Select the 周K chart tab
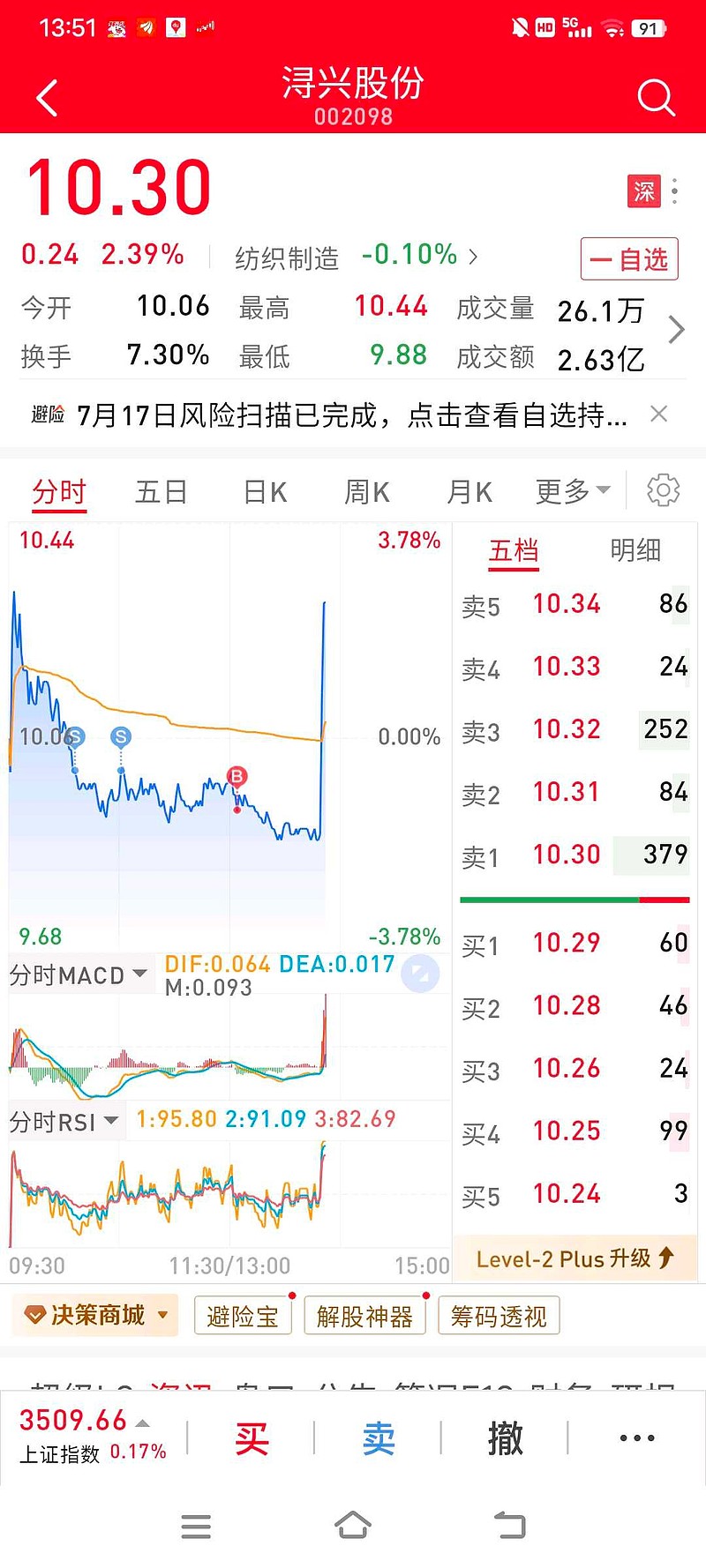Screen dimensions: 706x1568 (367, 491)
